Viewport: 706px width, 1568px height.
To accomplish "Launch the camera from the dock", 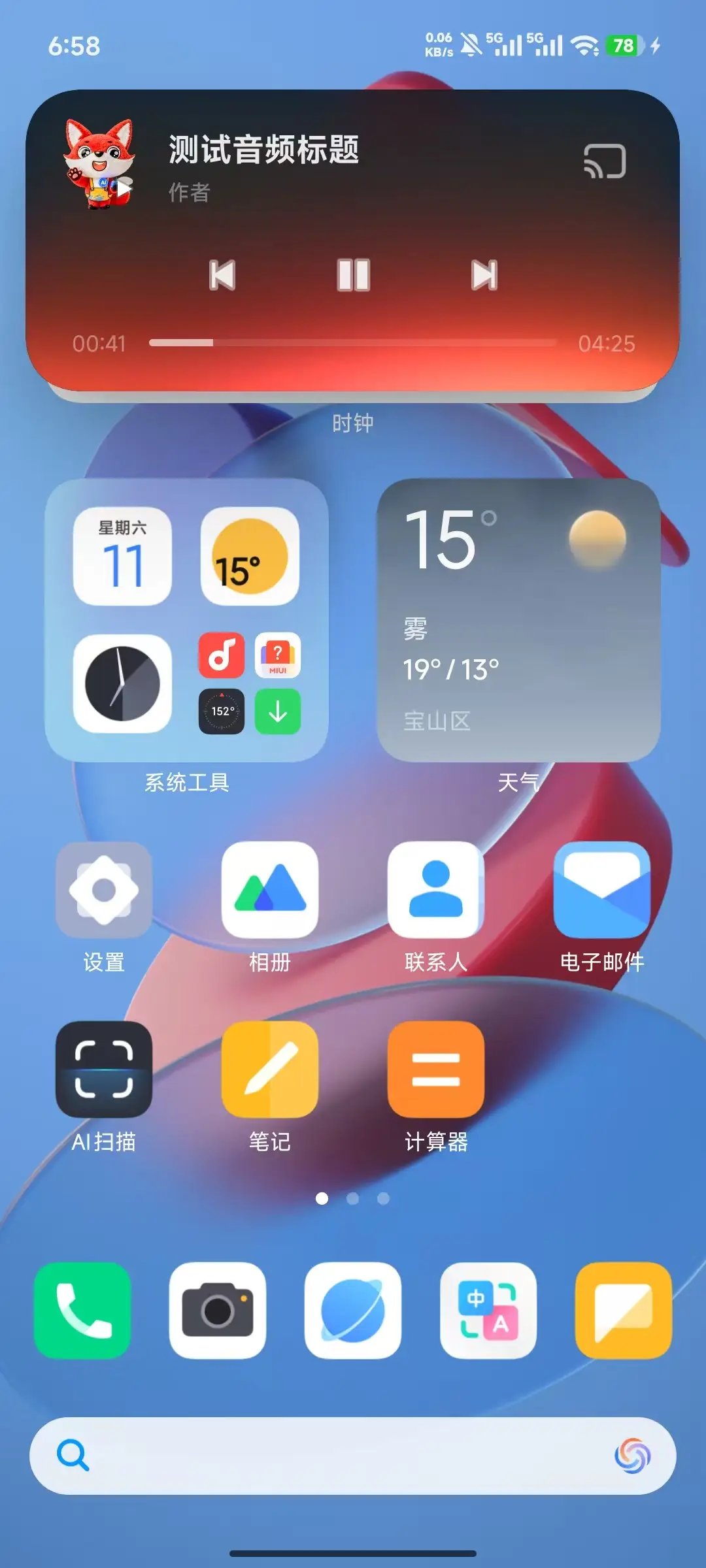I will click(218, 1311).
